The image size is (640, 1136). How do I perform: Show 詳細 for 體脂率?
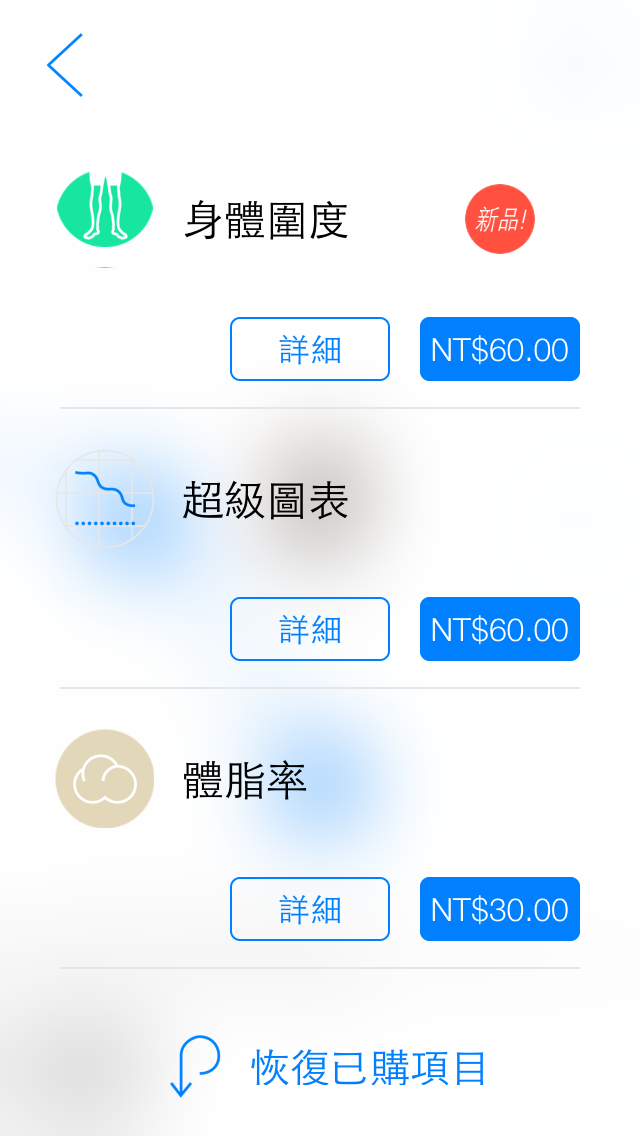point(310,909)
